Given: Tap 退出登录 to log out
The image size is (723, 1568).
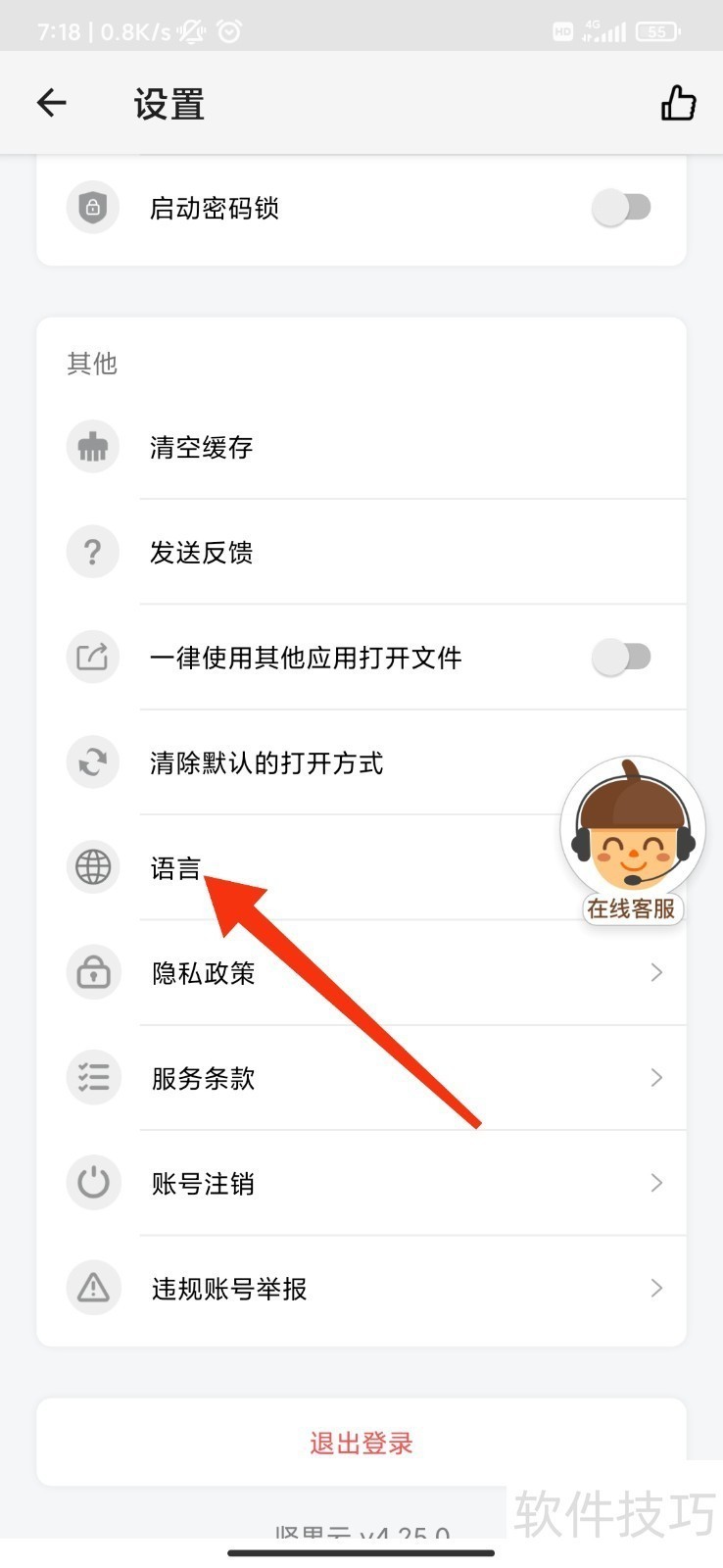Looking at the screenshot, I should click(361, 1444).
